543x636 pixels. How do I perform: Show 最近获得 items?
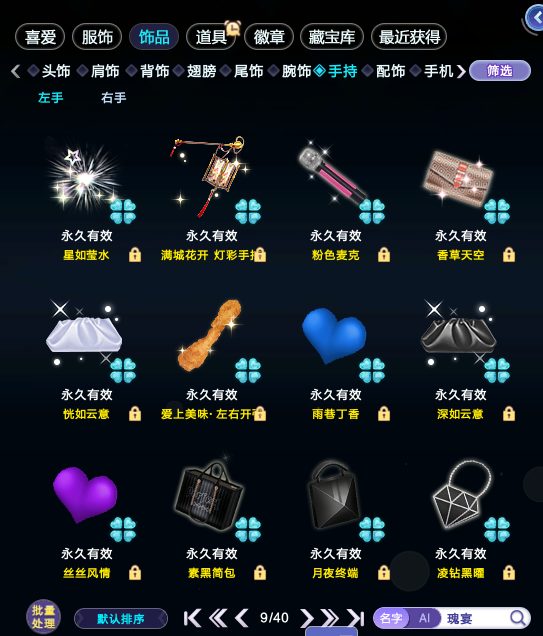click(409, 37)
